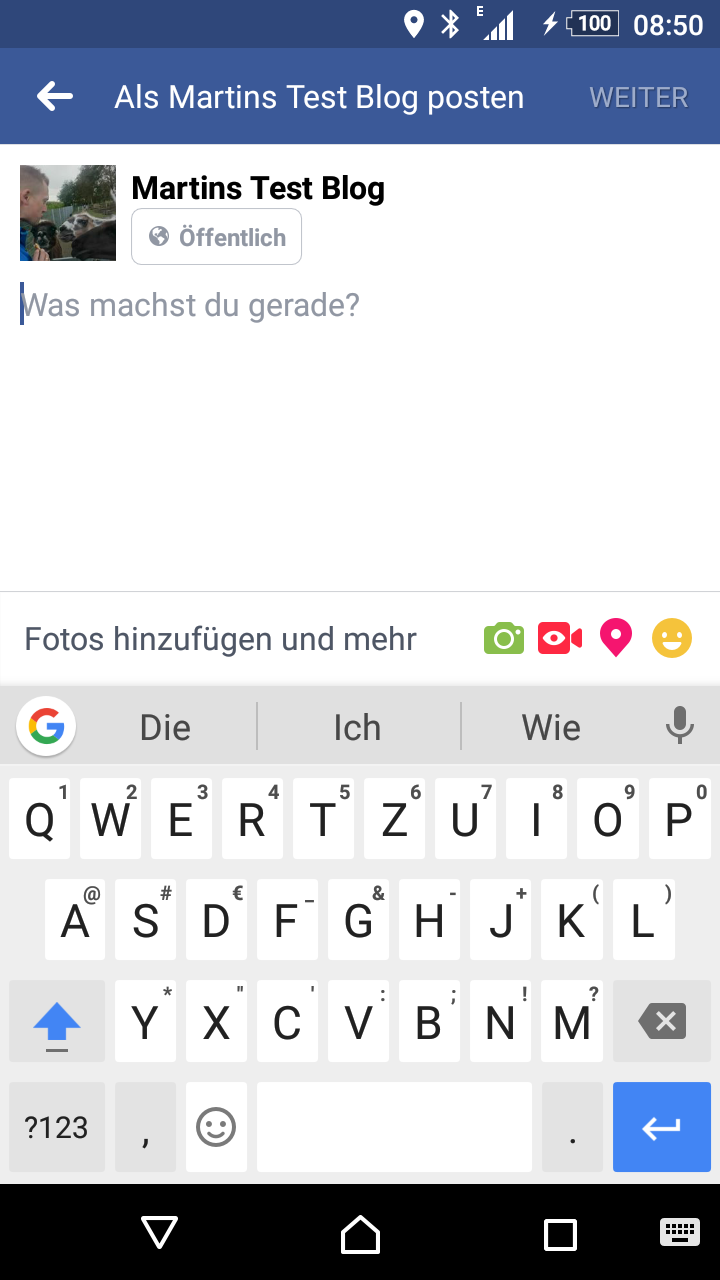Add a photo with the camera icon
720x1280 pixels.
(504, 638)
